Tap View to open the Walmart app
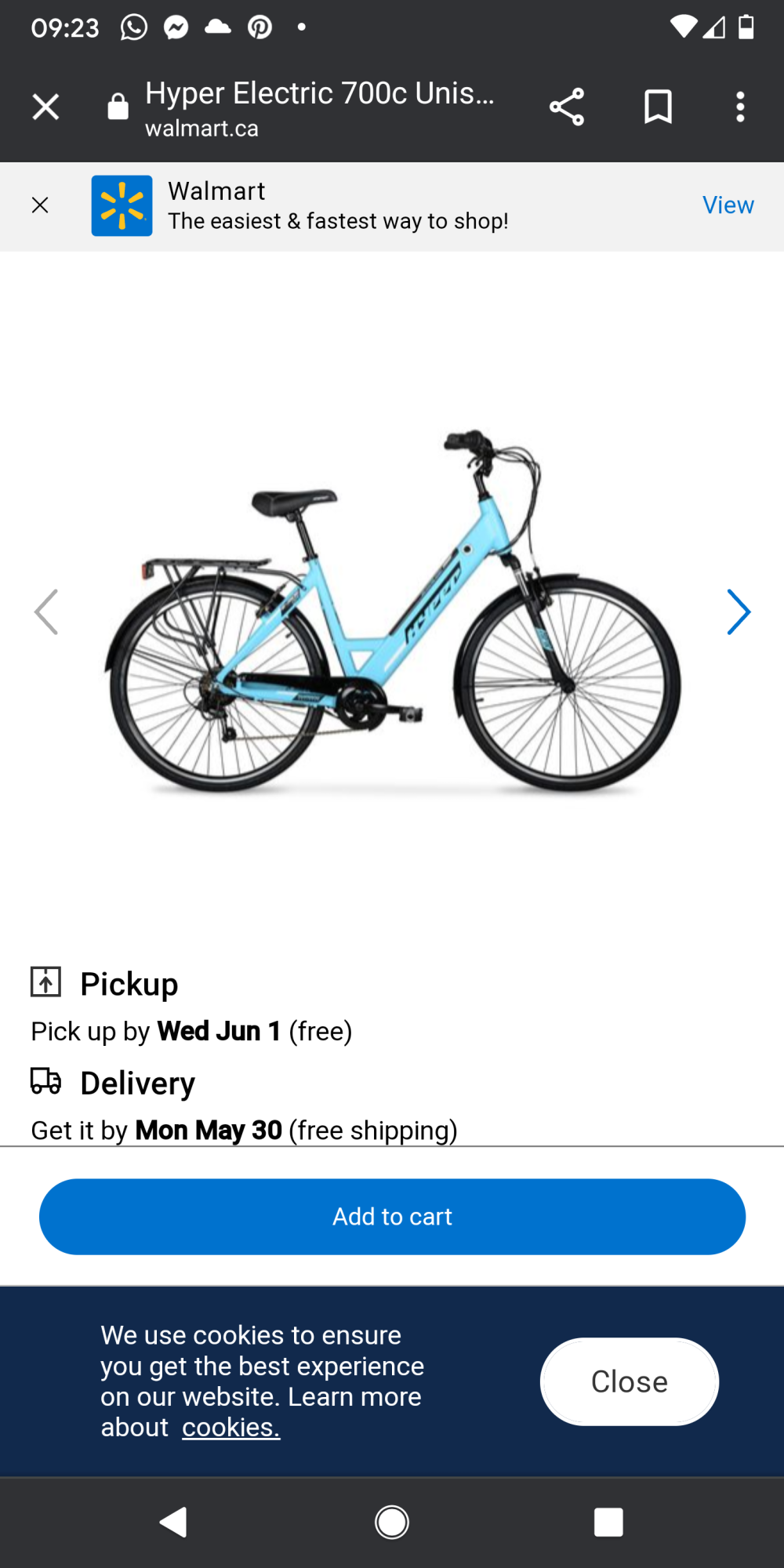784x1568 pixels. (728, 205)
